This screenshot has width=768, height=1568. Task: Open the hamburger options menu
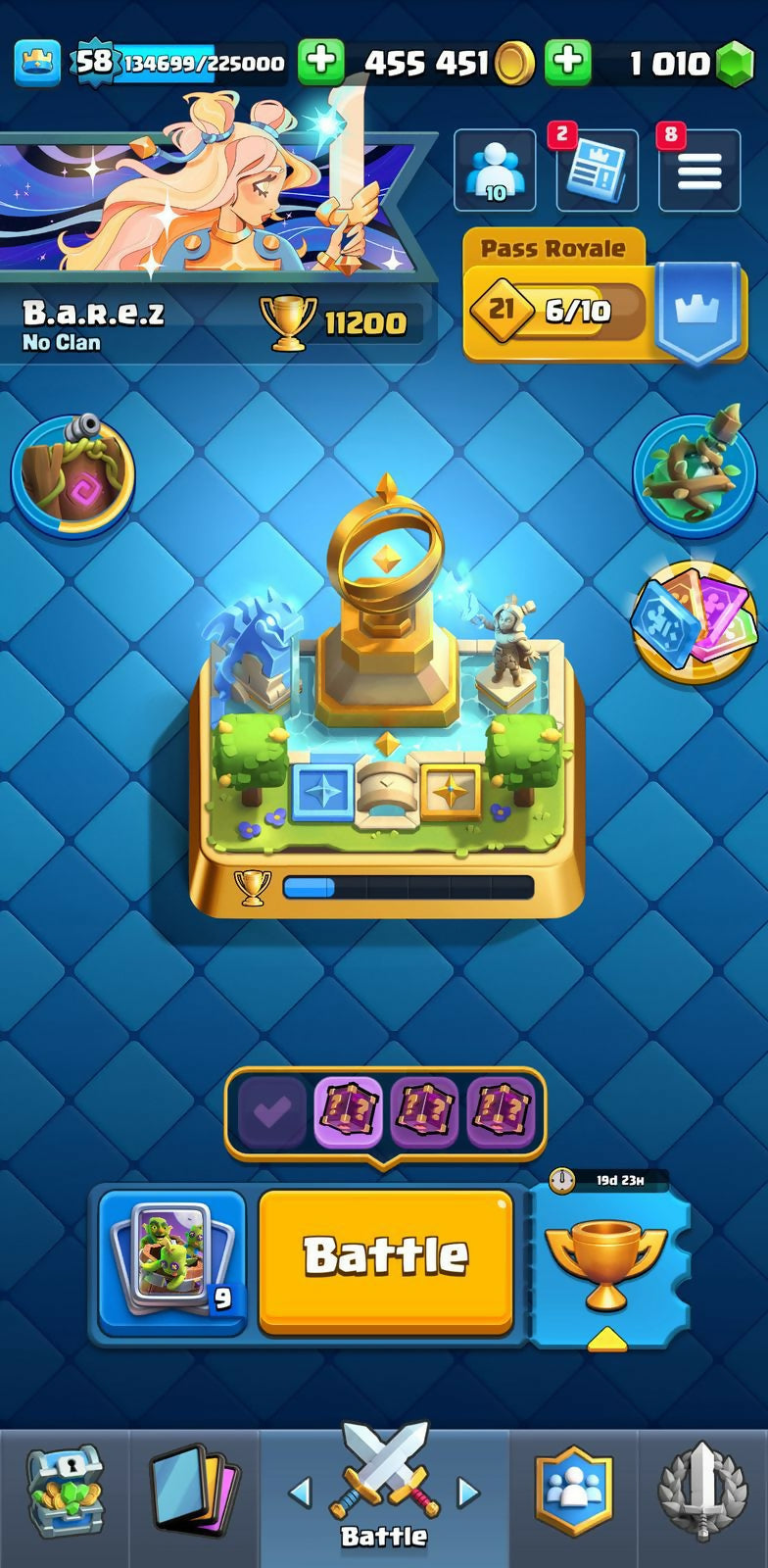point(698,171)
